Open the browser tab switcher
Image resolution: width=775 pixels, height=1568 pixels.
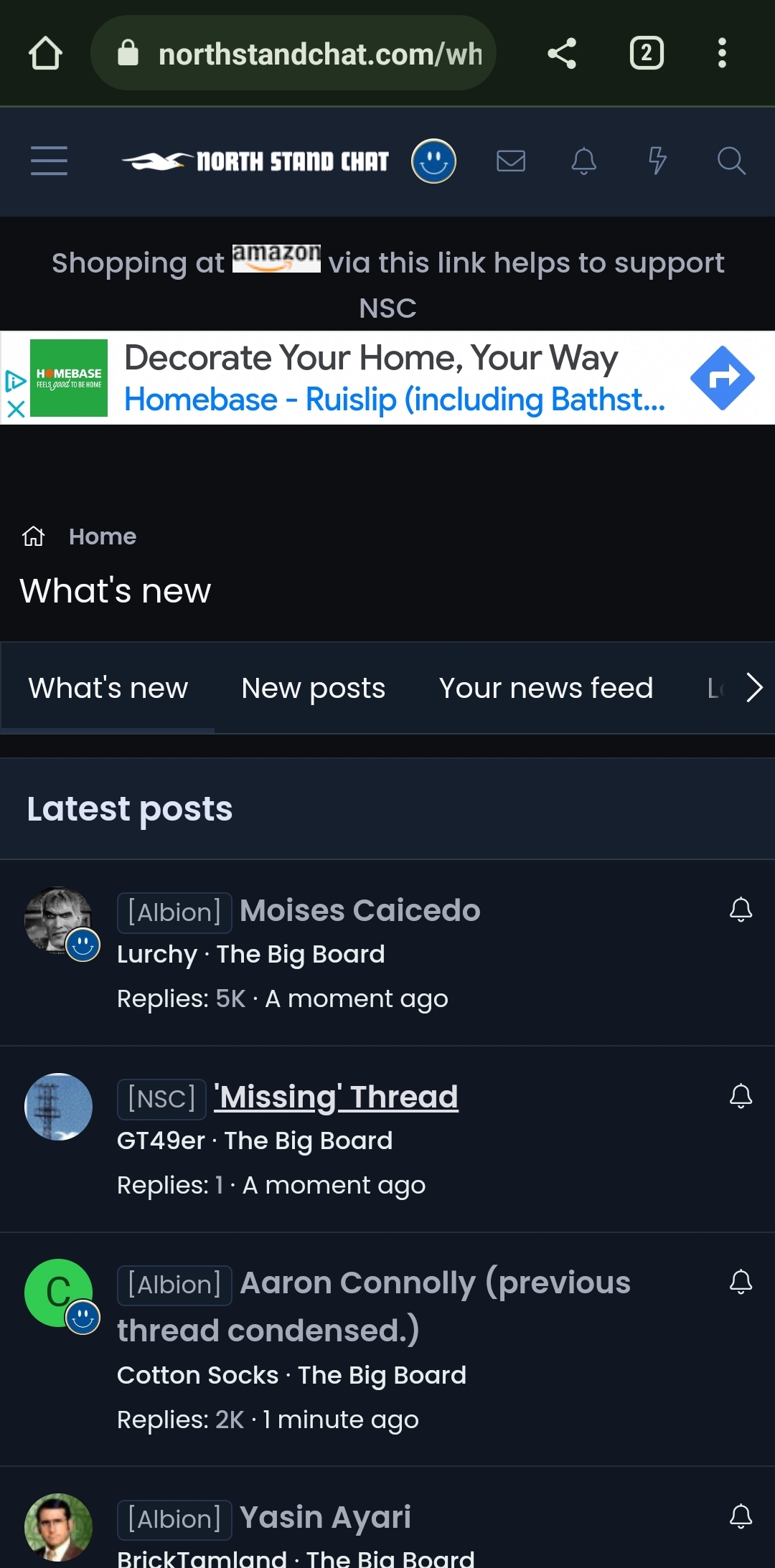[x=647, y=53]
